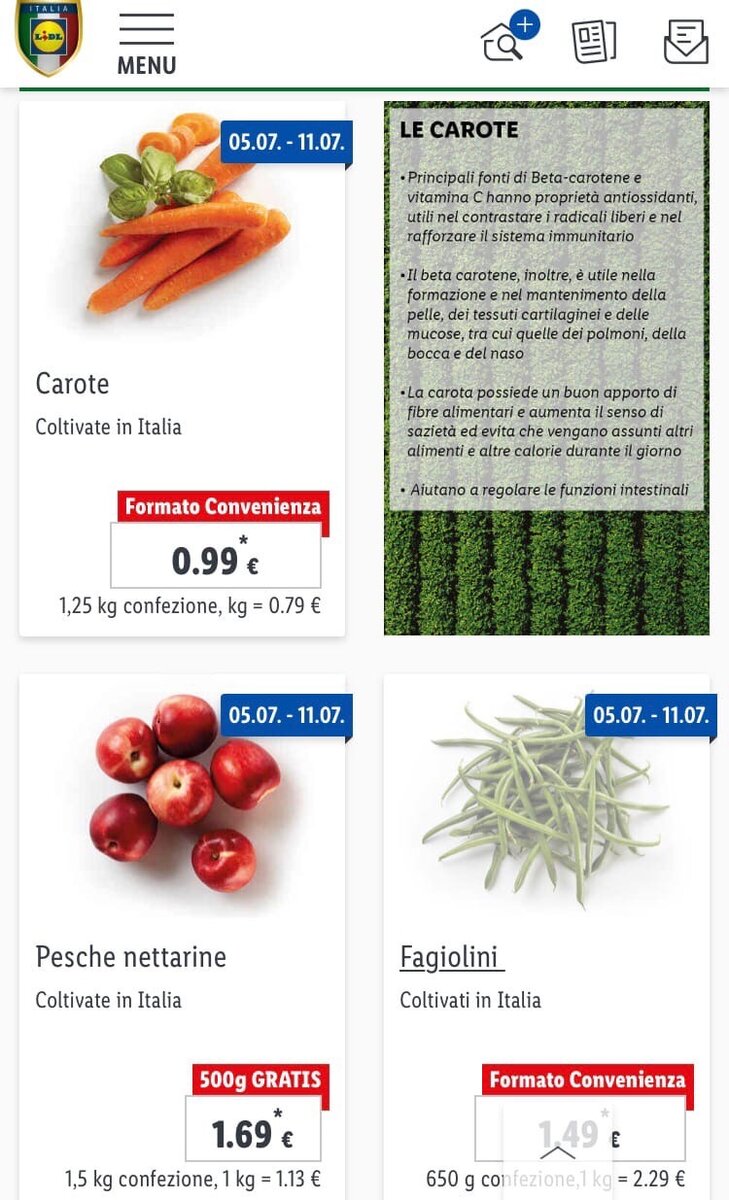The height and width of the screenshot is (1200, 729).
Task: Tap the Lidl Italia logo
Action: point(48,37)
